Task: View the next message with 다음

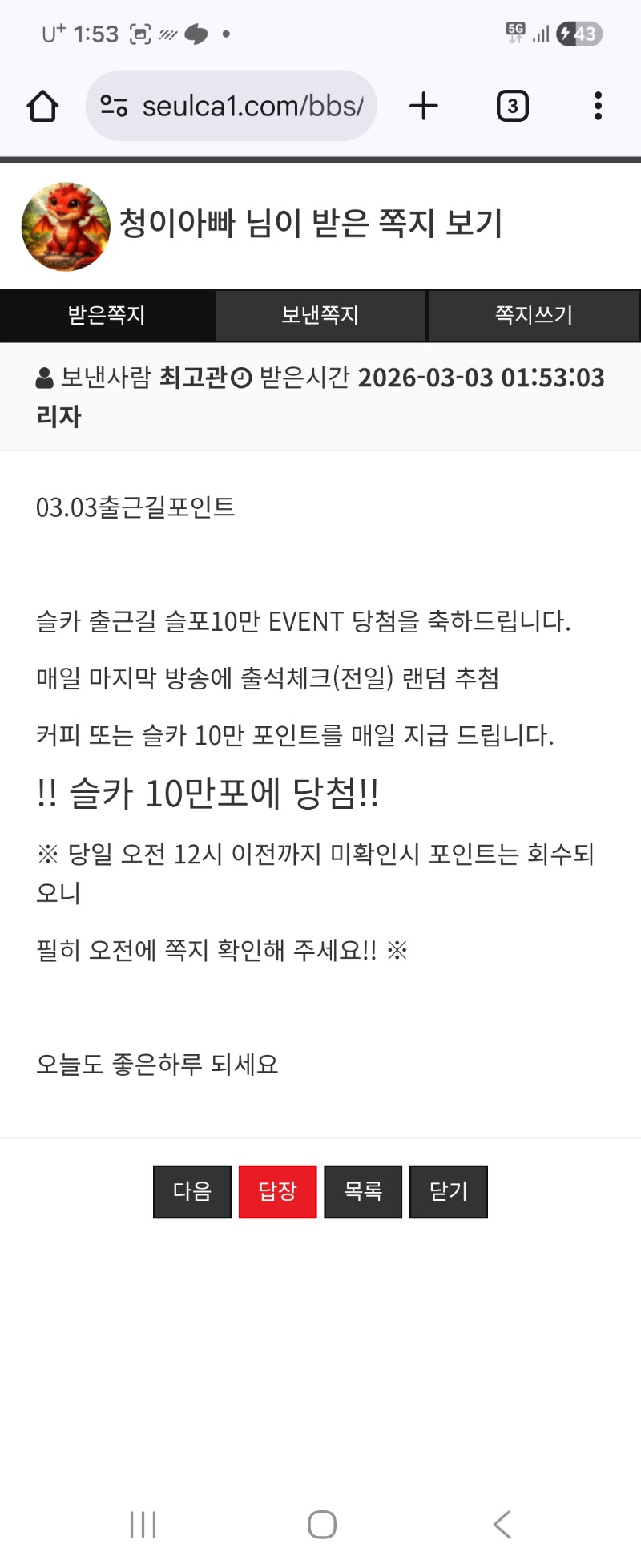Action: point(192,1191)
